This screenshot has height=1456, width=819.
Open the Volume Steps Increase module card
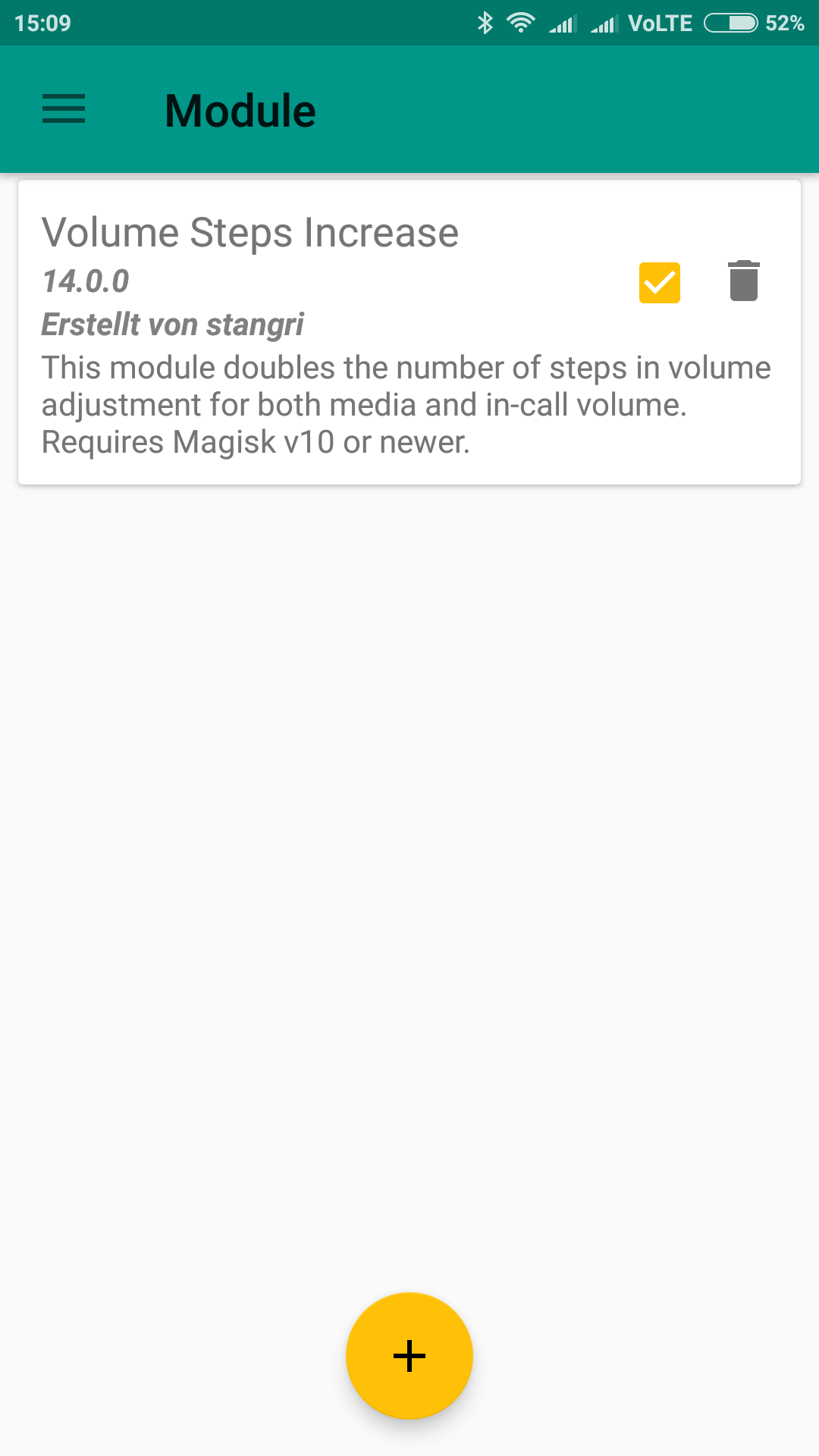409,332
